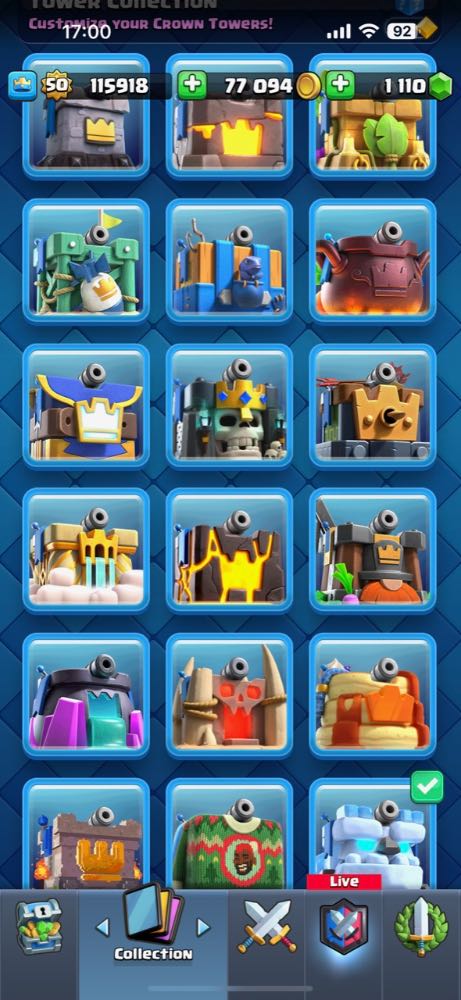Screen dimensions: 461x1000
Task: Open the blue crown profile icon
Action: pos(22,85)
